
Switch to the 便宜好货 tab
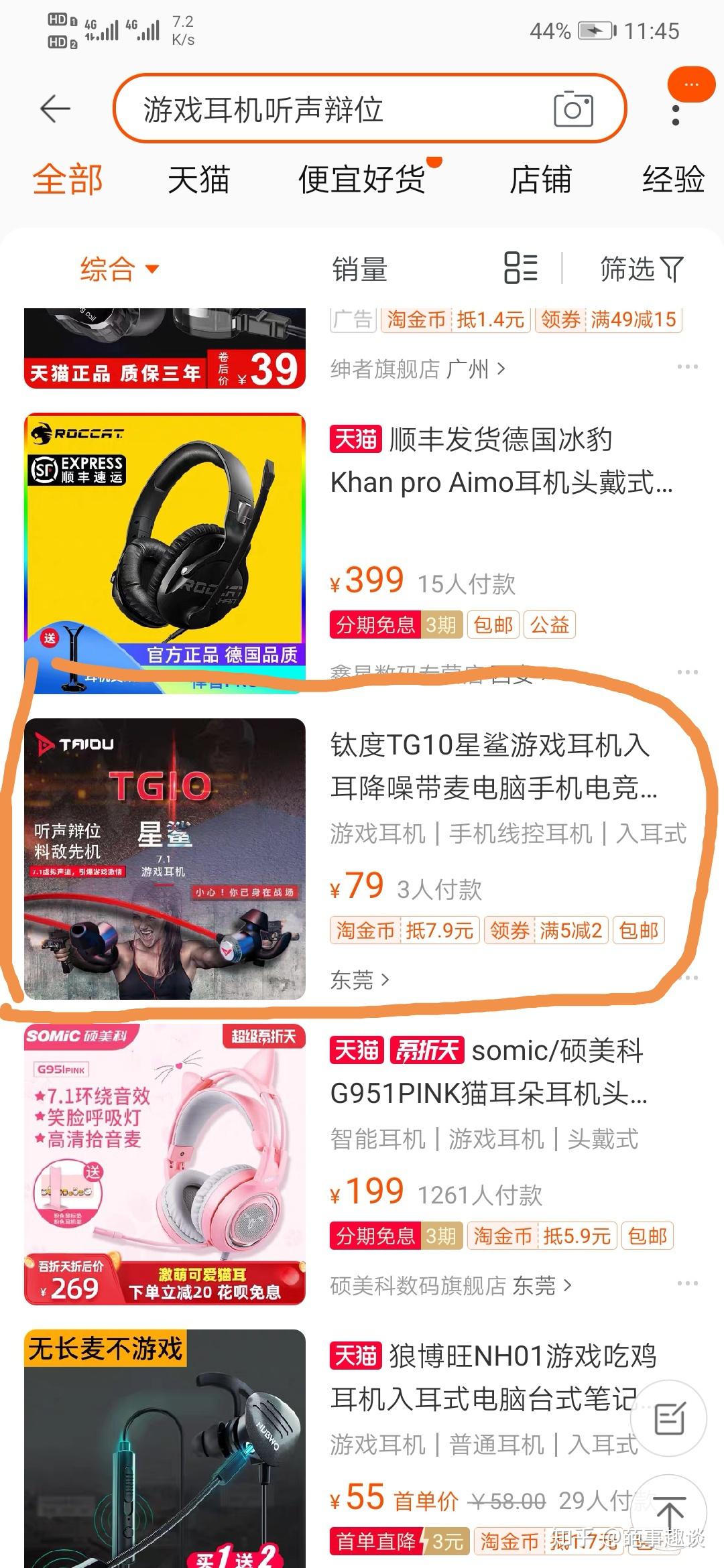click(x=362, y=180)
